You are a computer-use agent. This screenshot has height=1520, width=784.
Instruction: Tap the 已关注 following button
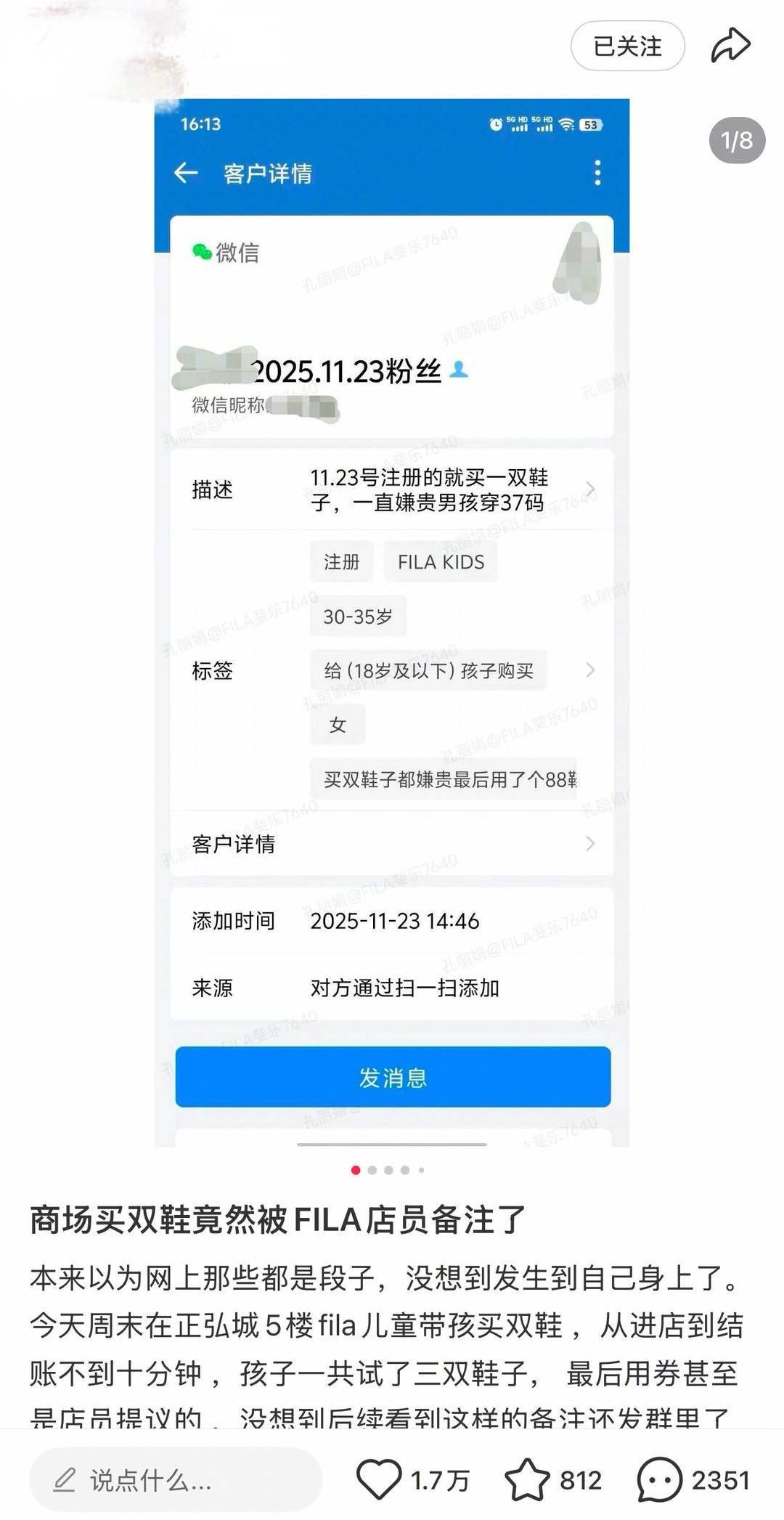pyautogui.click(x=627, y=46)
